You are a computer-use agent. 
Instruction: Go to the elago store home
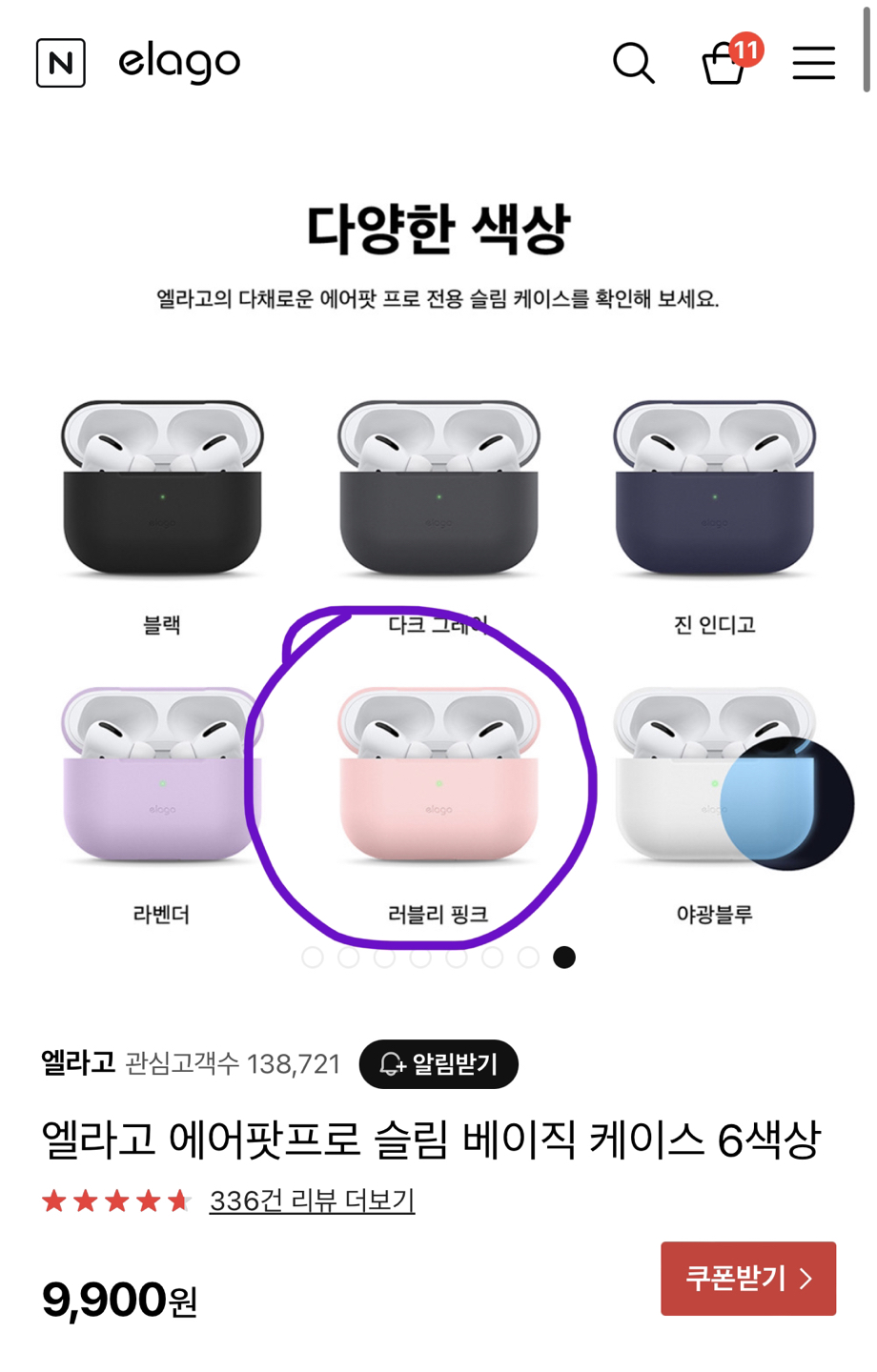(179, 63)
